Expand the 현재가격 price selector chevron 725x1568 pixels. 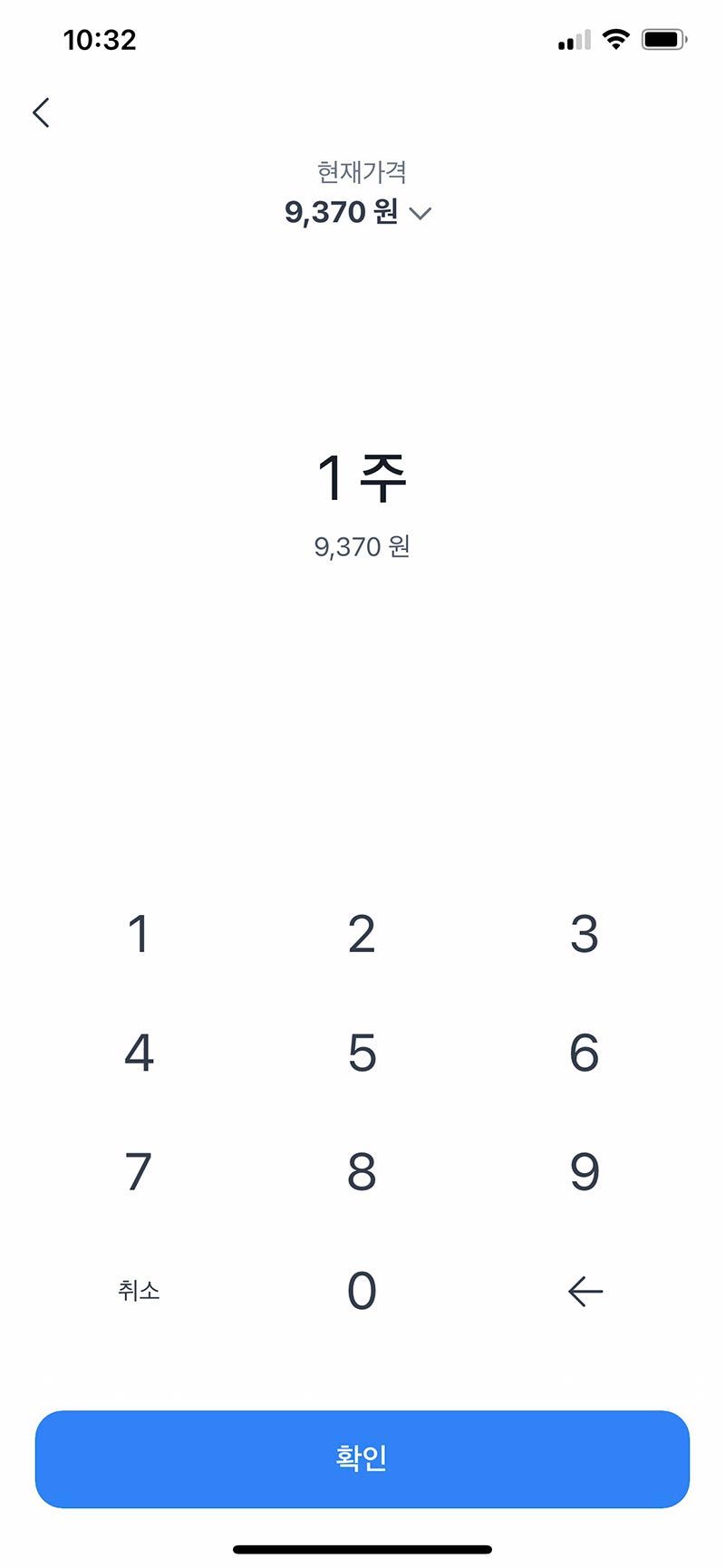tap(420, 216)
